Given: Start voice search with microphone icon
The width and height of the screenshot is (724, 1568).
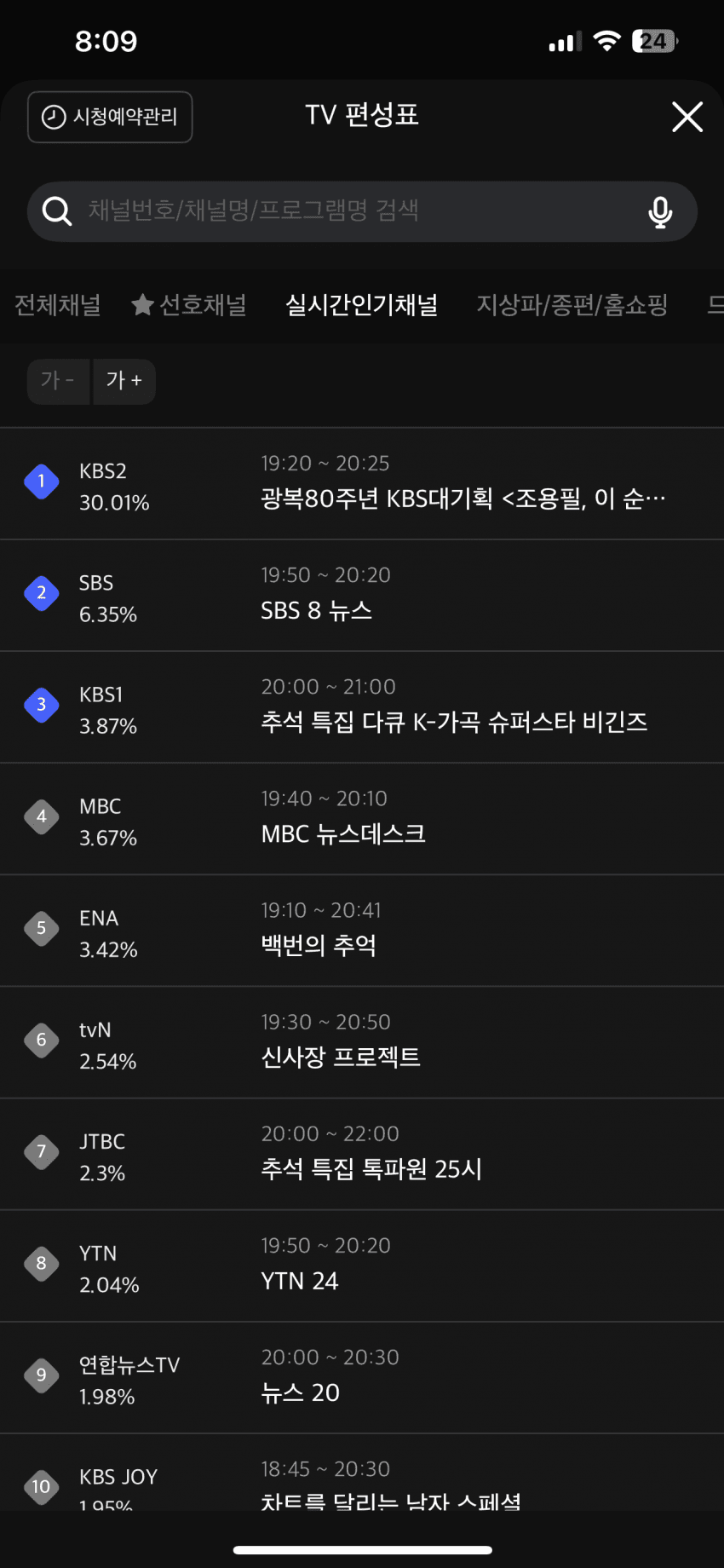Looking at the screenshot, I should (x=660, y=211).
